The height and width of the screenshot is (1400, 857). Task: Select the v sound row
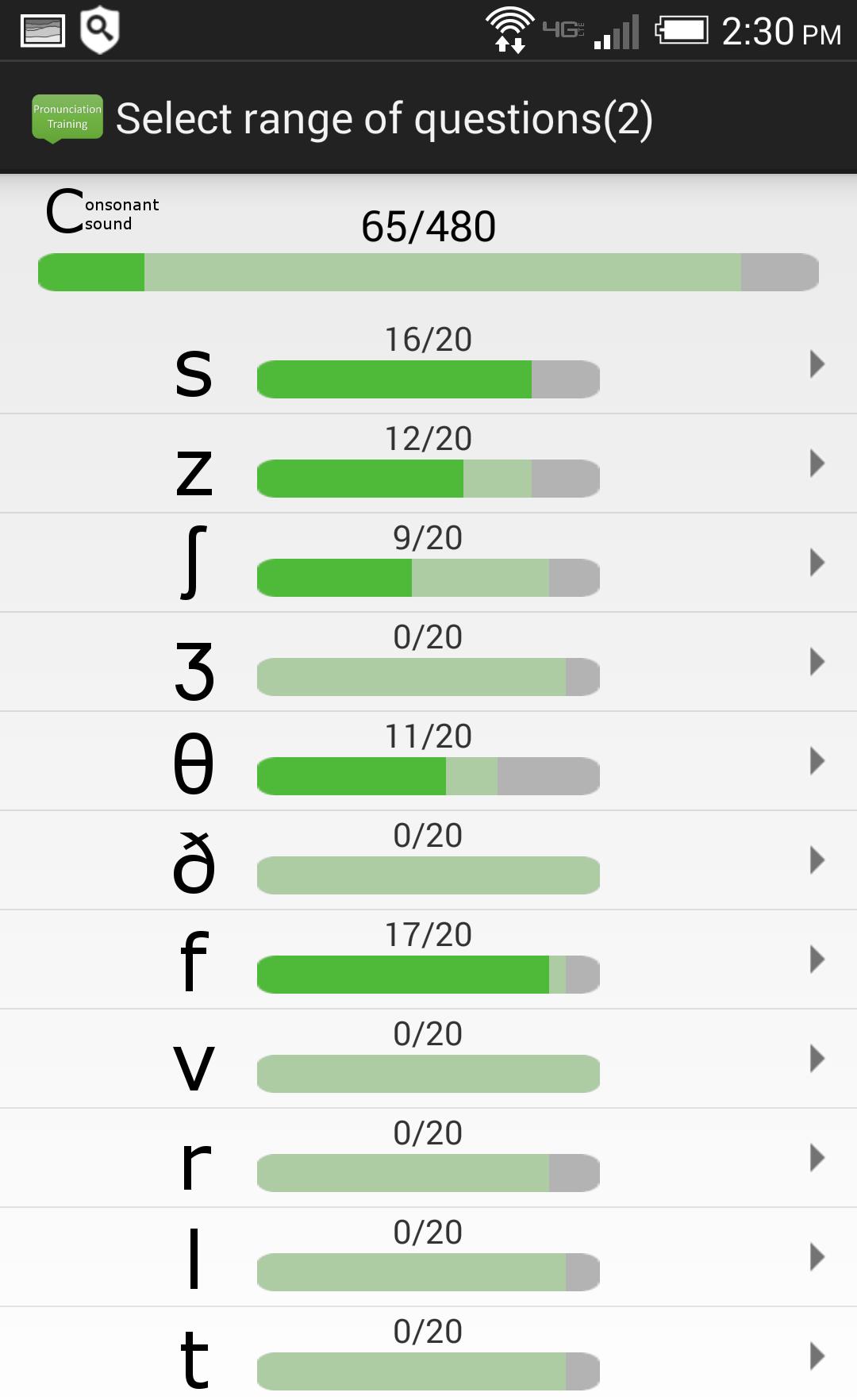[x=428, y=1057]
